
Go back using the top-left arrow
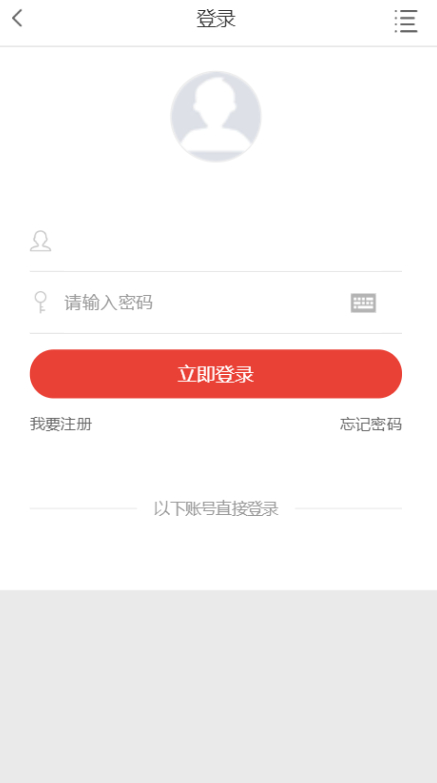click(17, 18)
